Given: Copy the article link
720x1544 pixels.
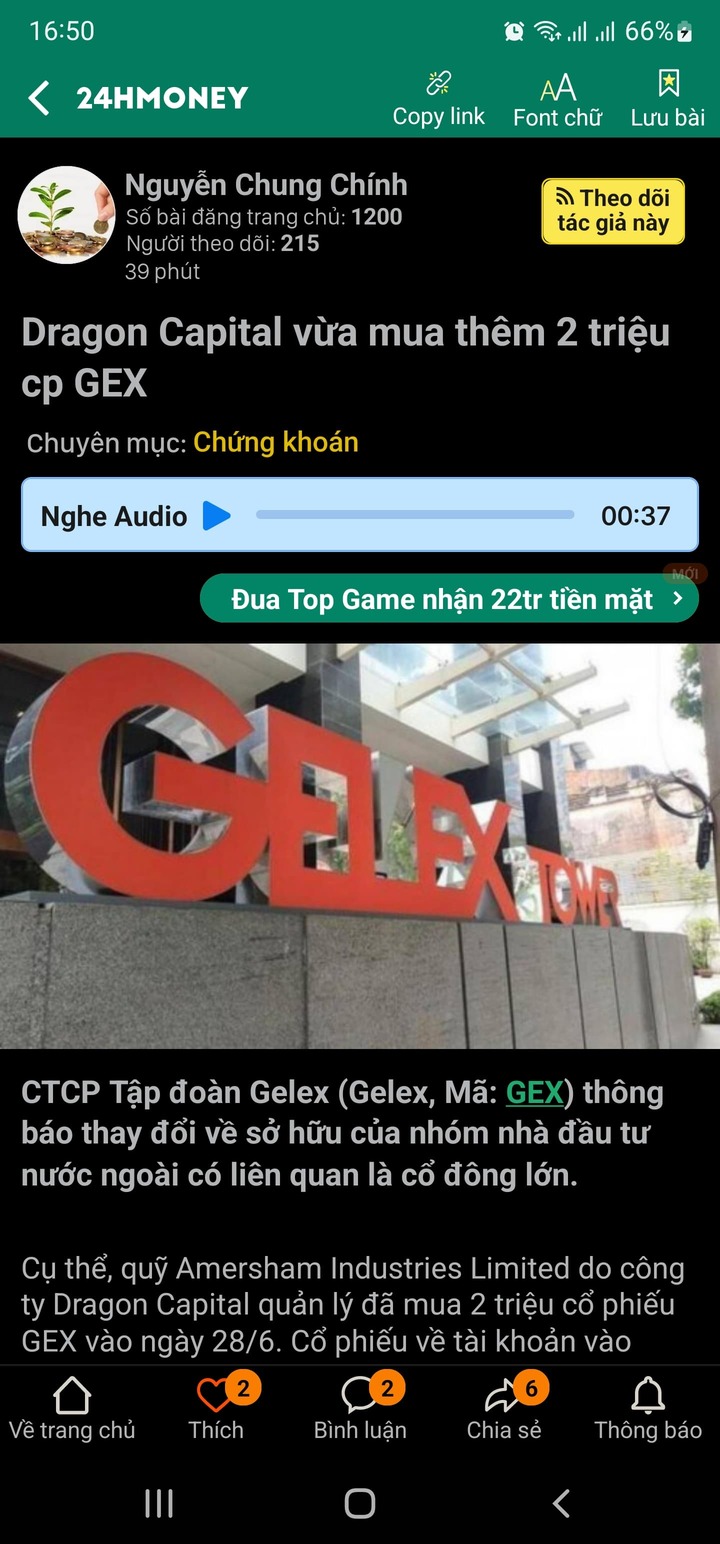Looking at the screenshot, I should [x=438, y=99].
